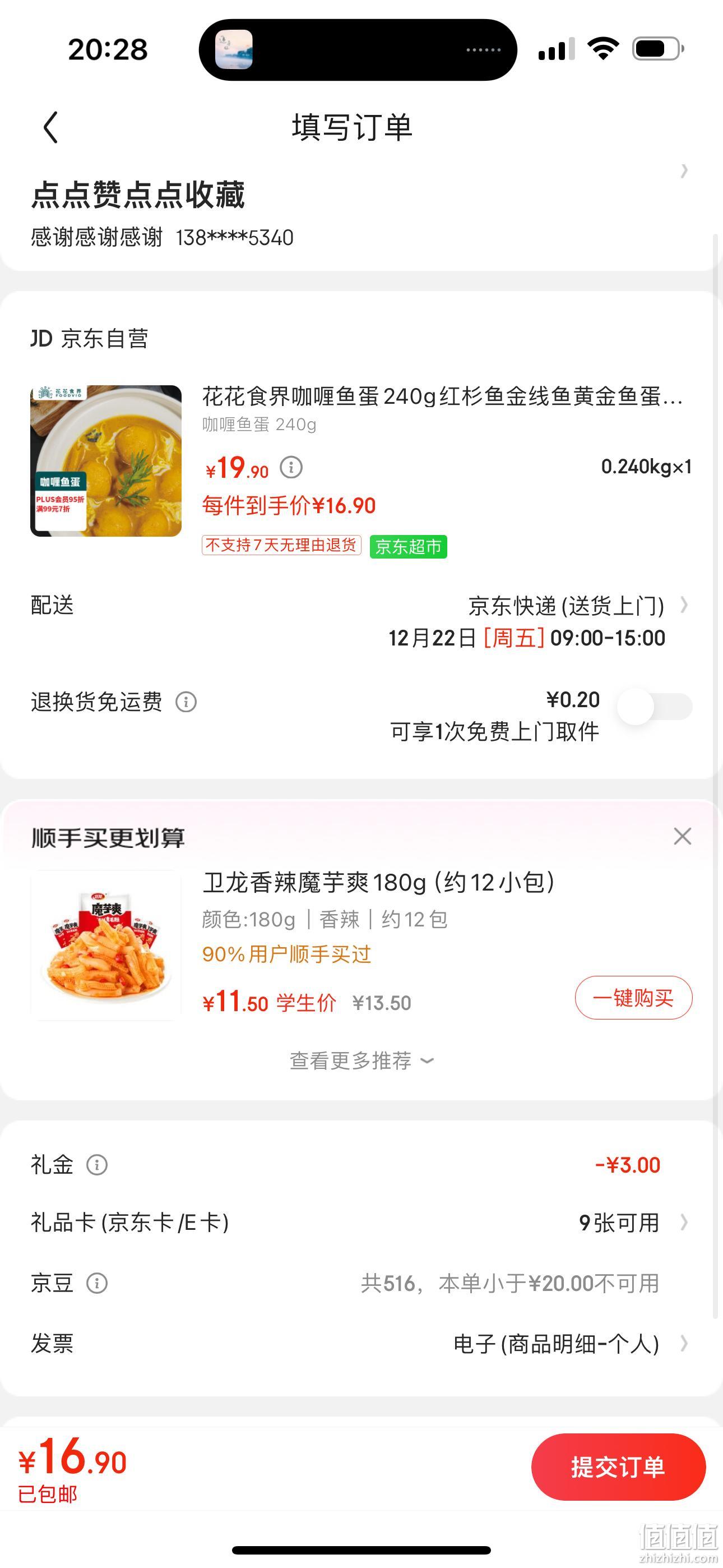Image resolution: width=723 pixels, height=1568 pixels.
Task: Show price info next to ¥19.90
Action: tap(291, 468)
